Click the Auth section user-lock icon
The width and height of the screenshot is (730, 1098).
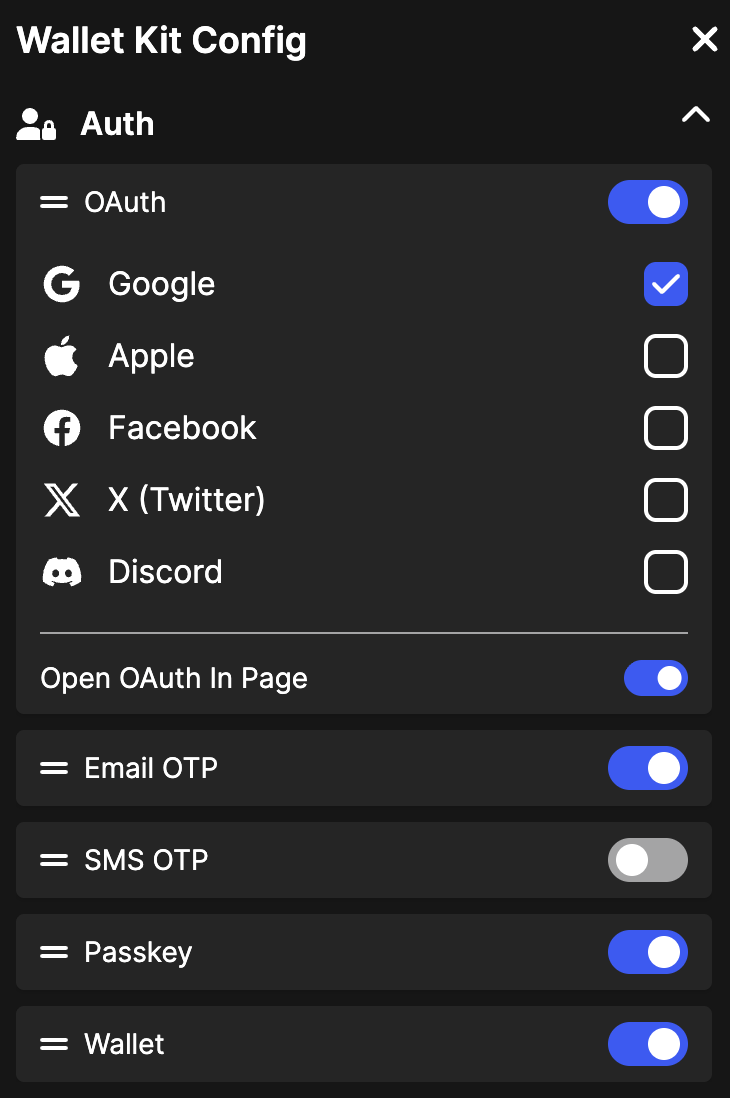coord(36,122)
